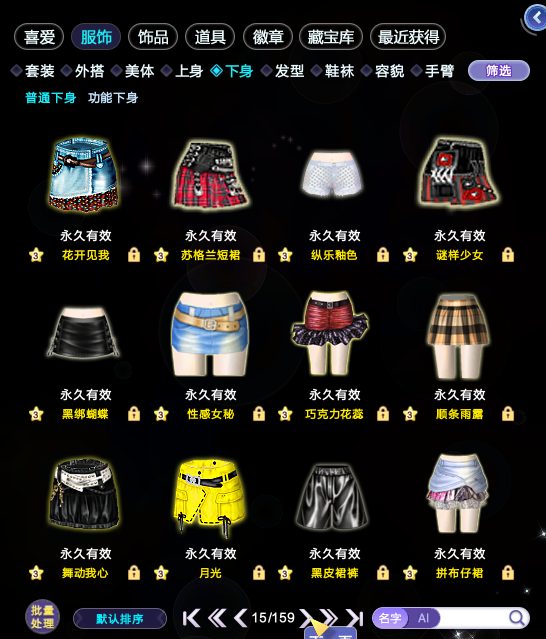Switch to the 喜爱 tab
This screenshot has height=639, width=546.
coord(39,37)
